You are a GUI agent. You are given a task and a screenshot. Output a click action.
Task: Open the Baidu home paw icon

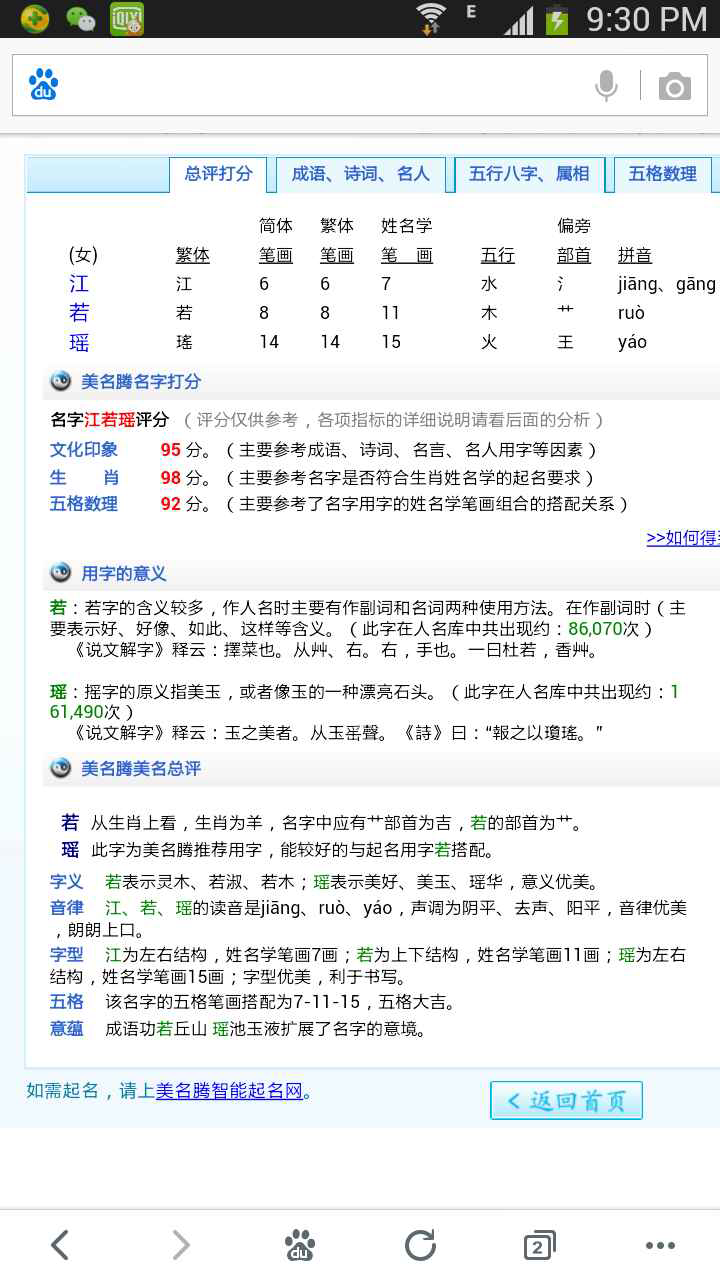(x=300, y=1245)
